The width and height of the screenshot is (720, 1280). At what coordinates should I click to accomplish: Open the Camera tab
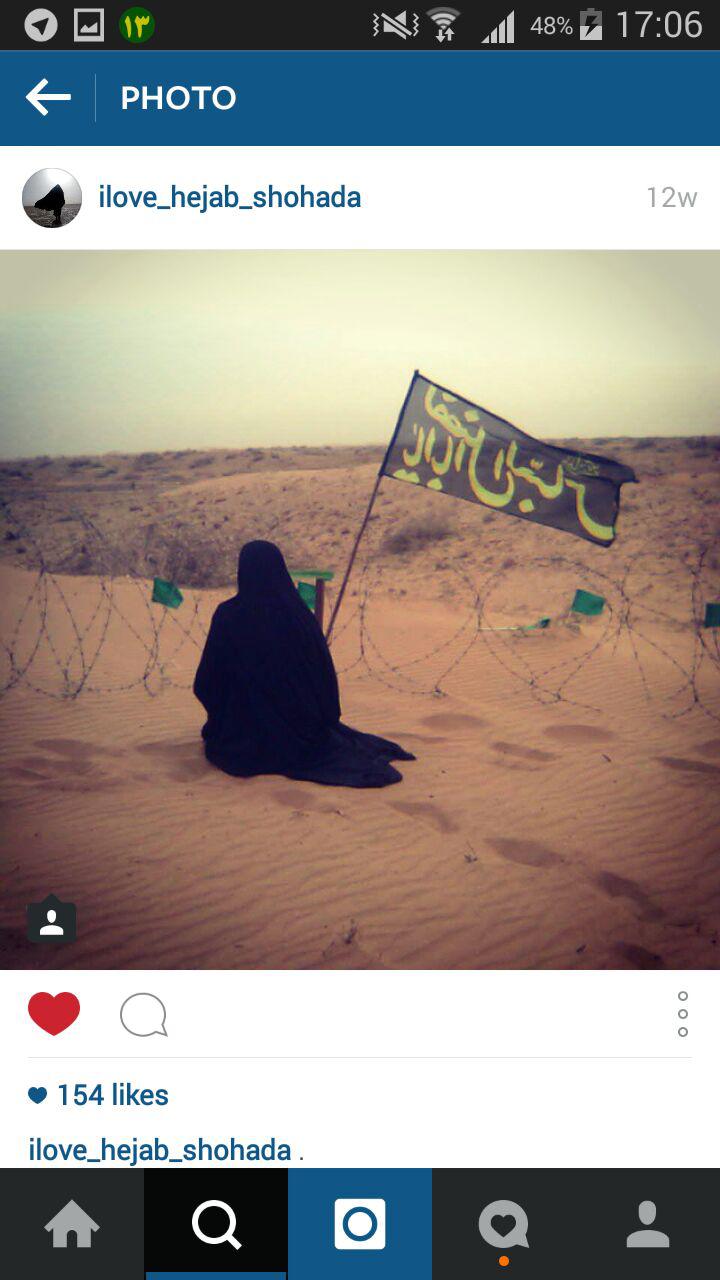pos(360,1224)
